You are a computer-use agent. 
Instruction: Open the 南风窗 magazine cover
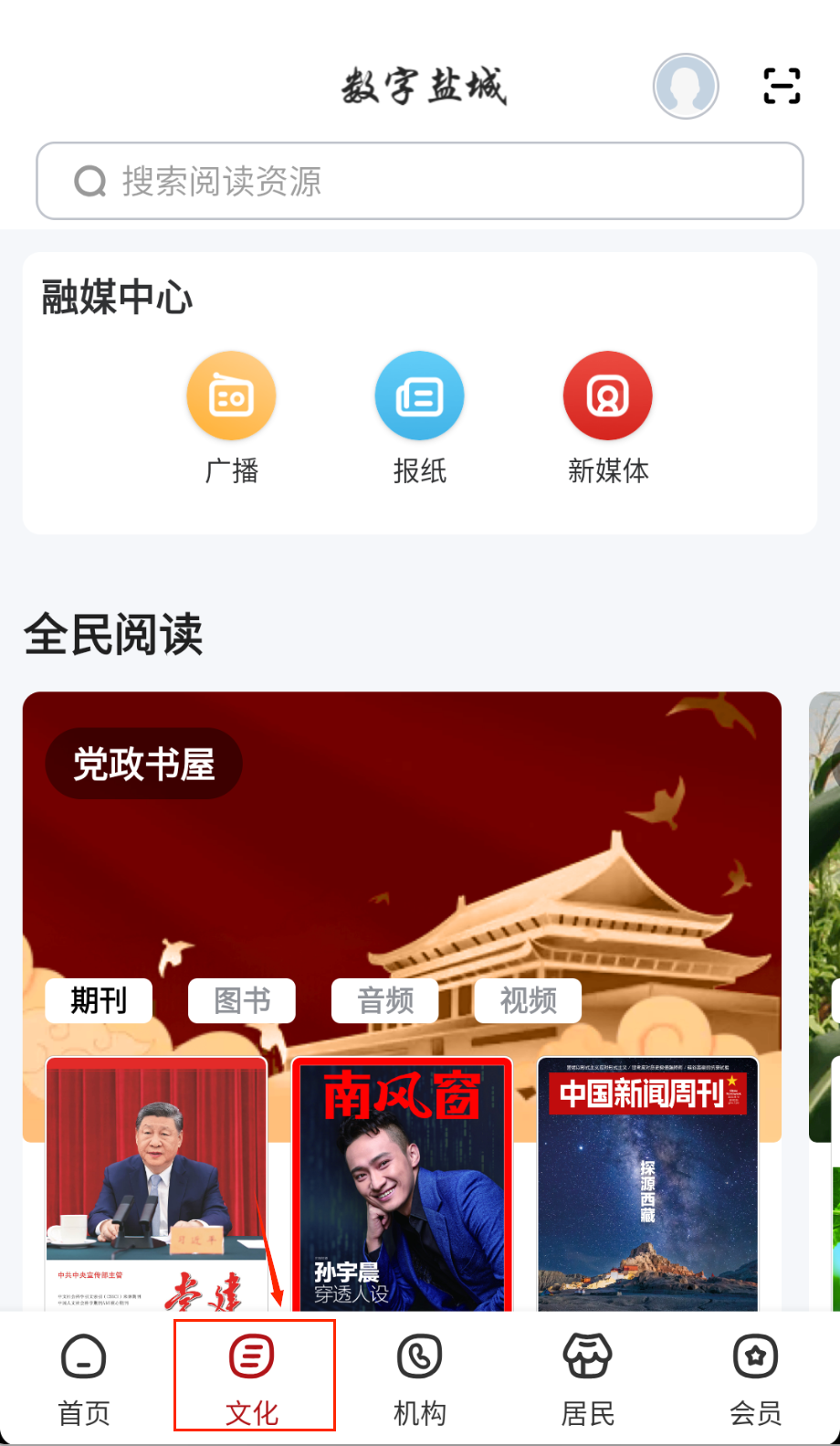[402, 1183]
